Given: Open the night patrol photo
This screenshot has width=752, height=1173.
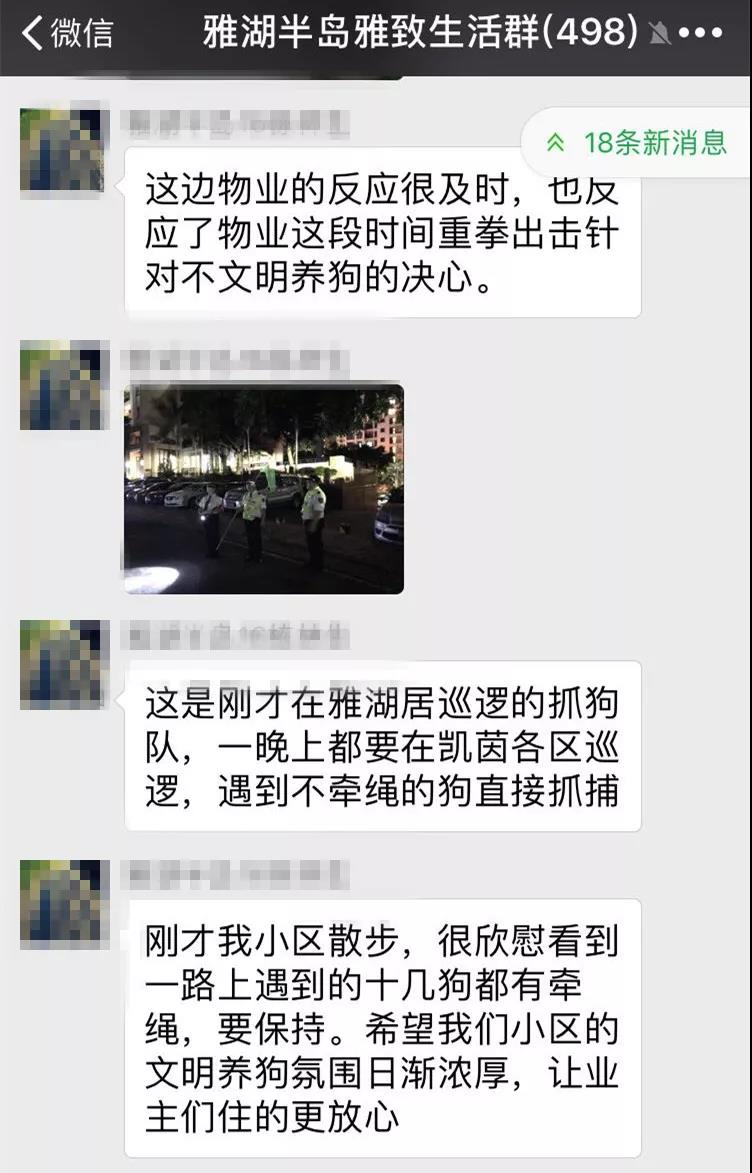Looking at the screenshot, I should [264, 489].
